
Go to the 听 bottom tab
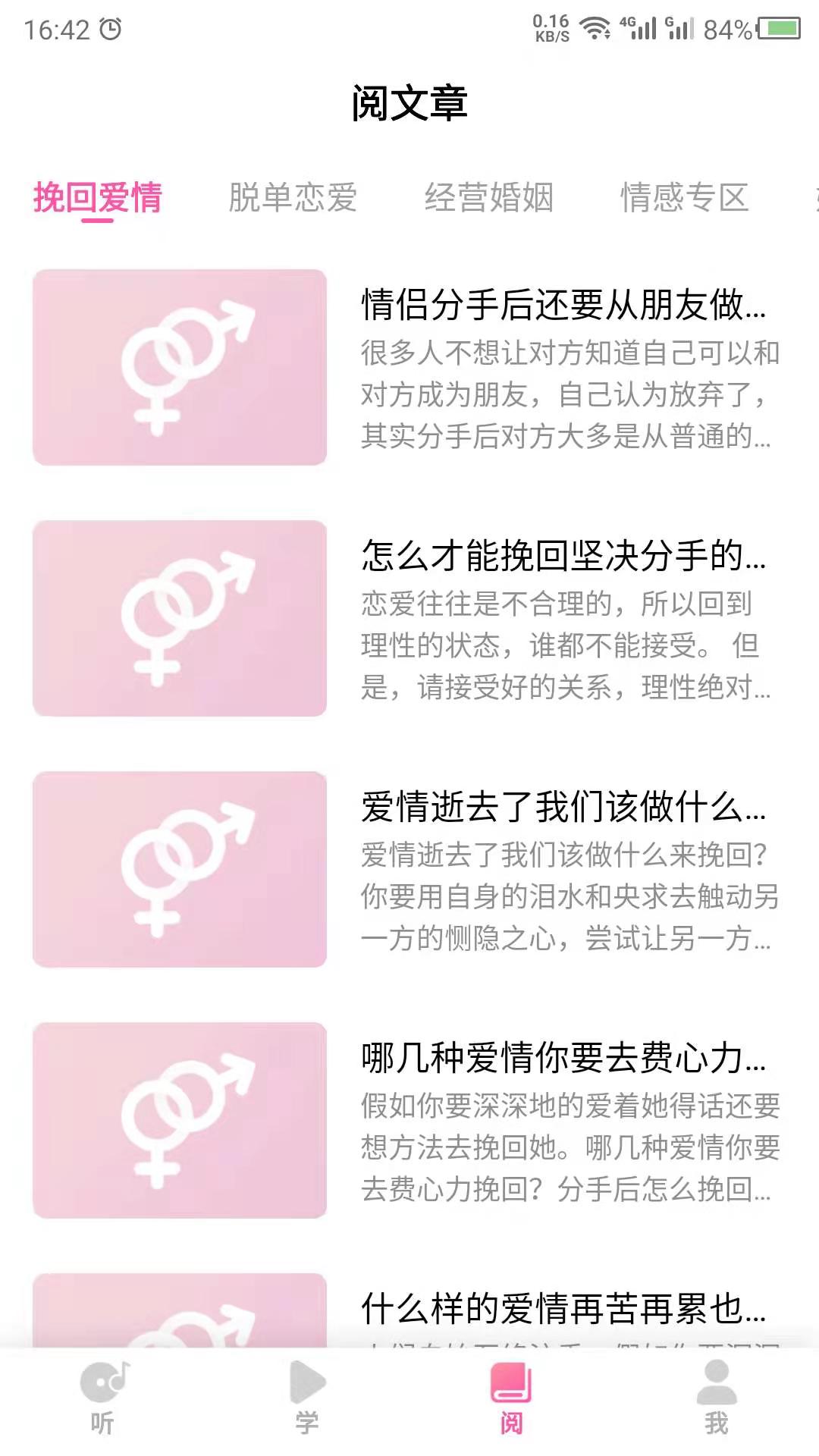tap(102, 1399)
